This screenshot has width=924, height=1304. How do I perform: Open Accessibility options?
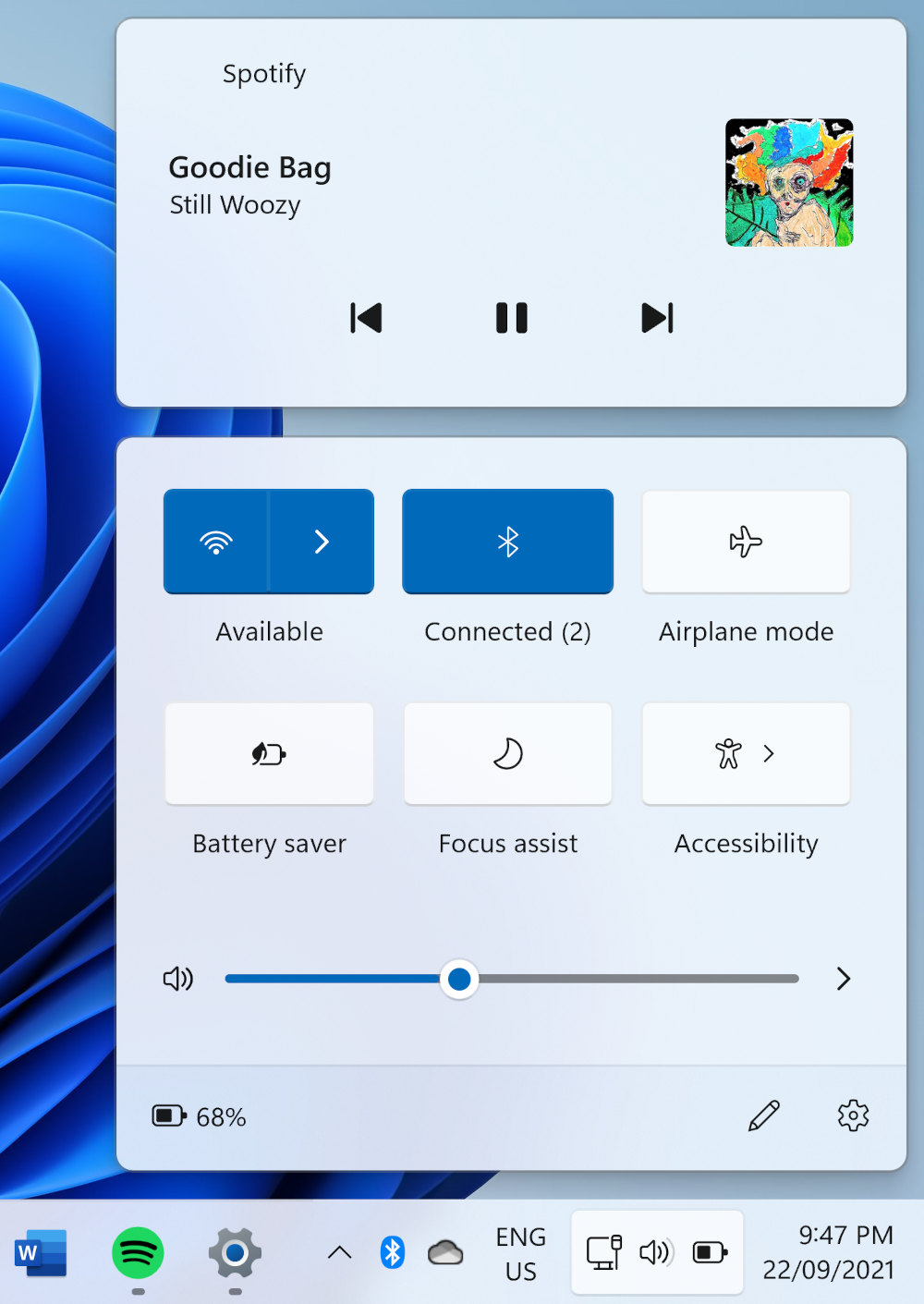coord(746,754)
